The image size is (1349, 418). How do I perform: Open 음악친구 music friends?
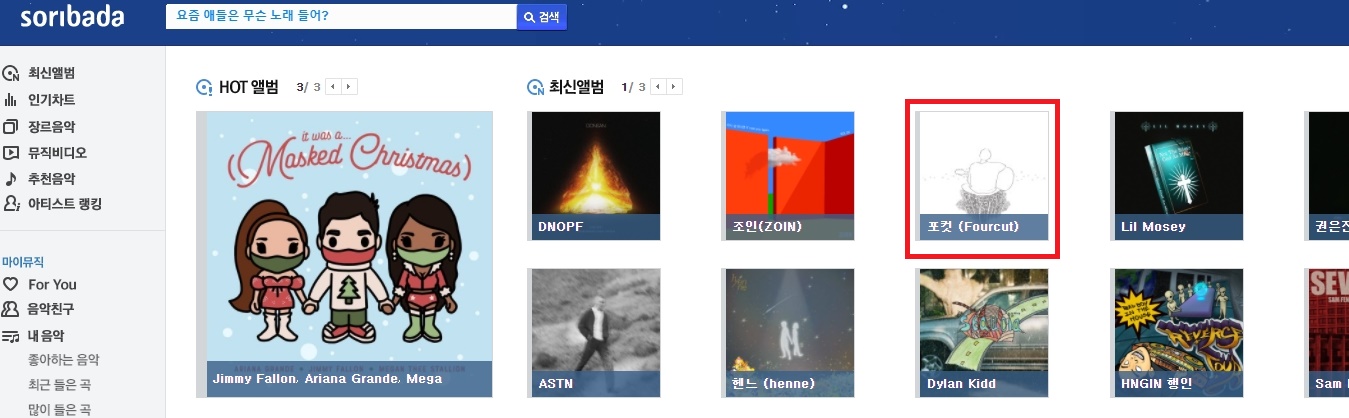coord(51,309)
